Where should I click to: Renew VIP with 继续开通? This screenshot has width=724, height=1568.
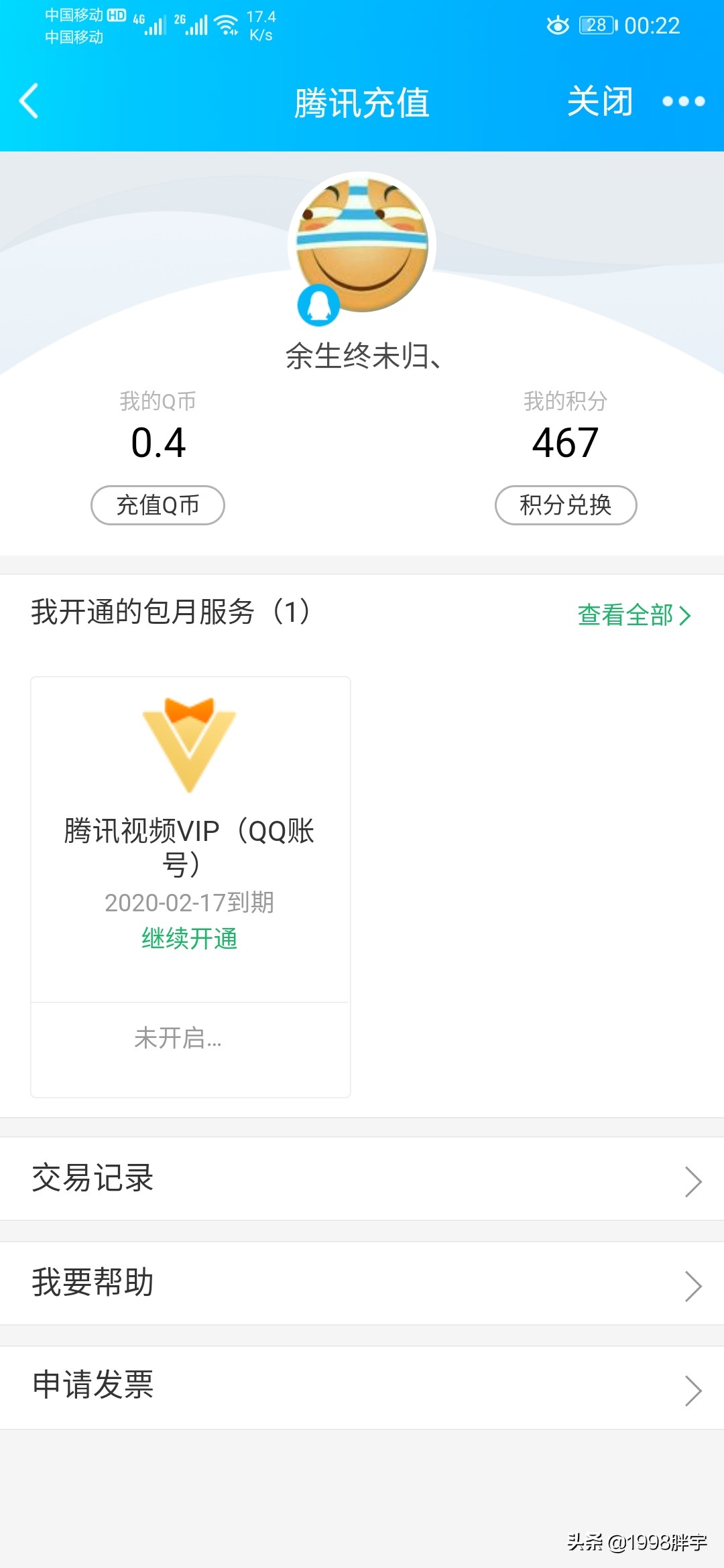[190, 939]
